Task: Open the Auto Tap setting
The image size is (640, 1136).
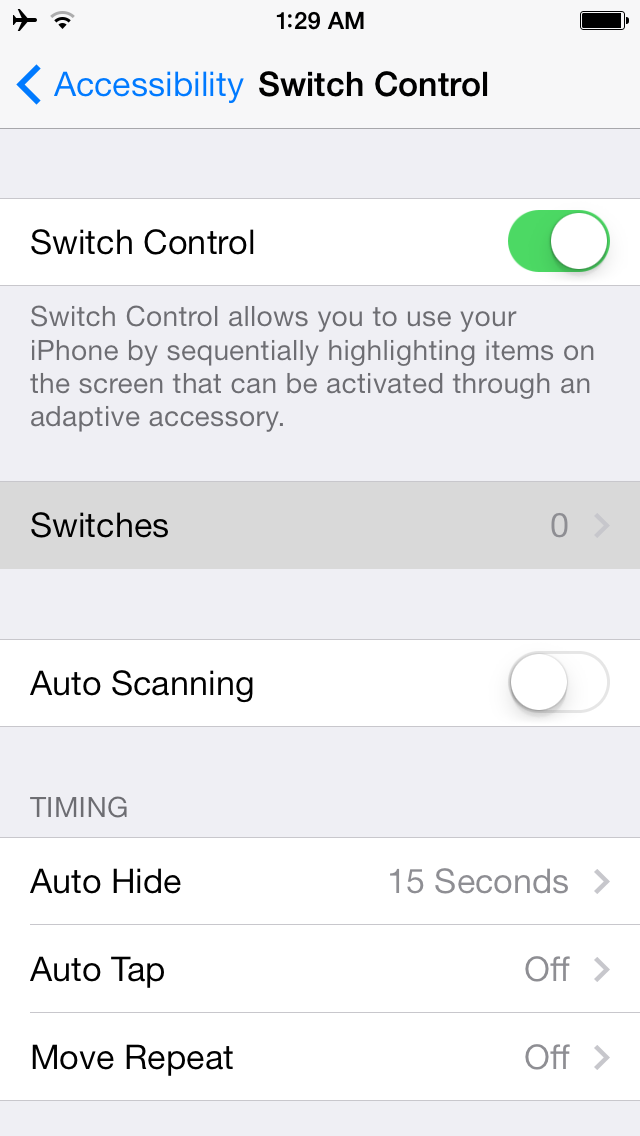Action: [320, 970]
